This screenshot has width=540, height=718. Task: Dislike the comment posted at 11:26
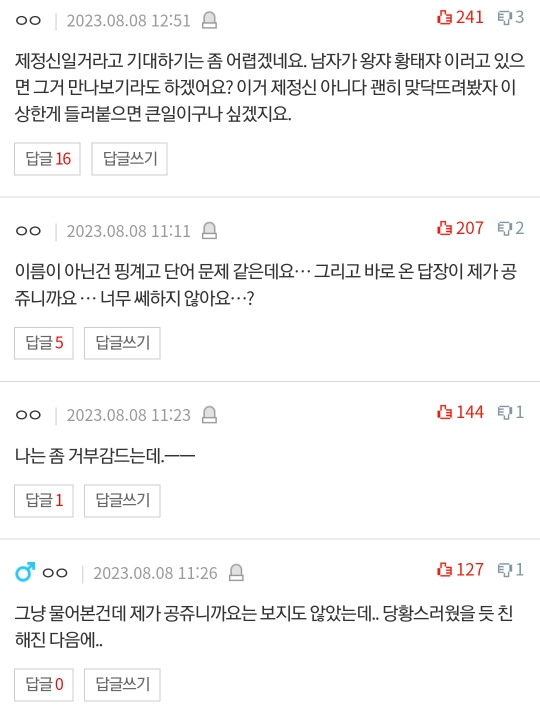511,570
